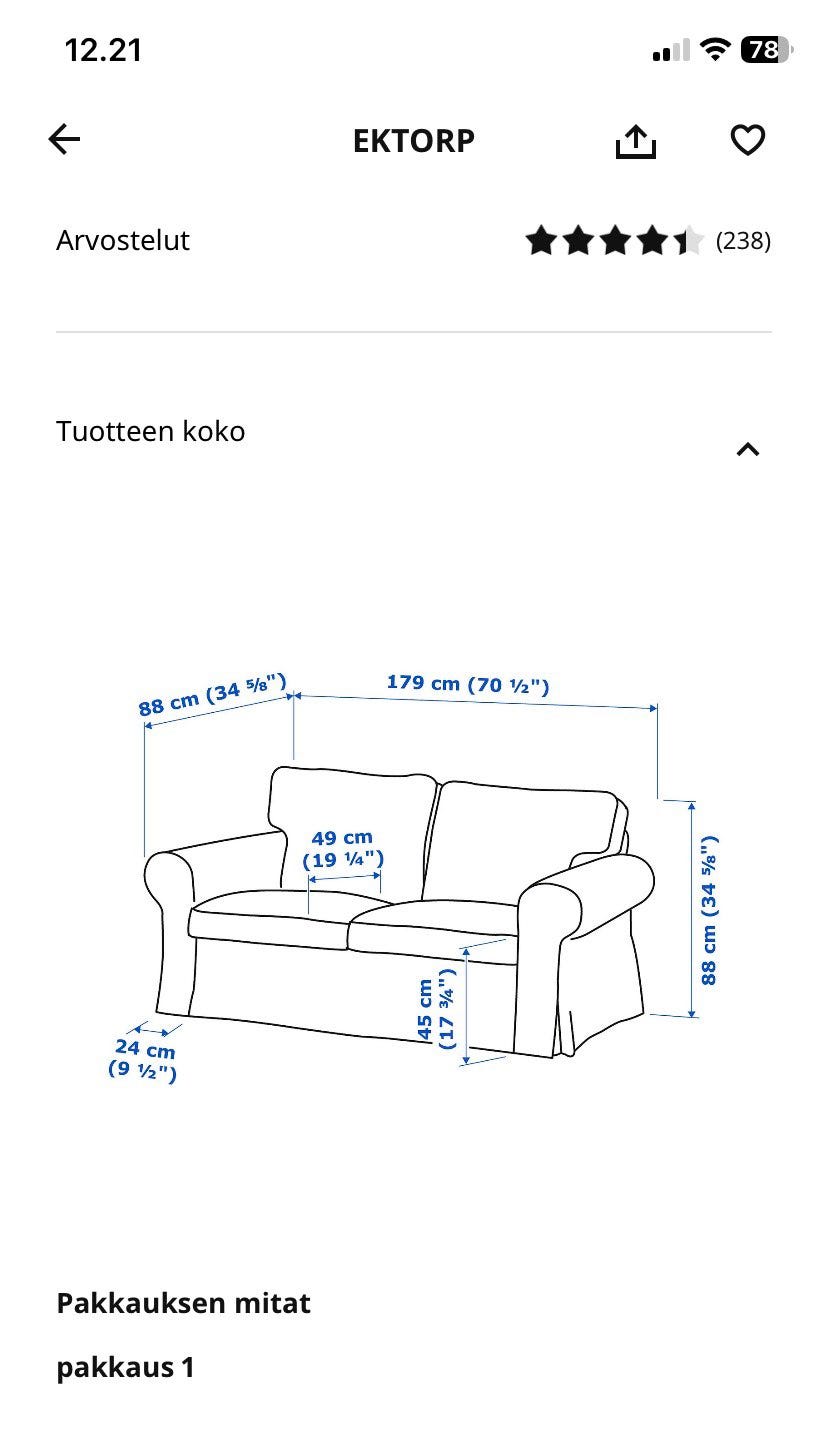
Task: Go back with the arrow icon
Action: pos(64,140)
